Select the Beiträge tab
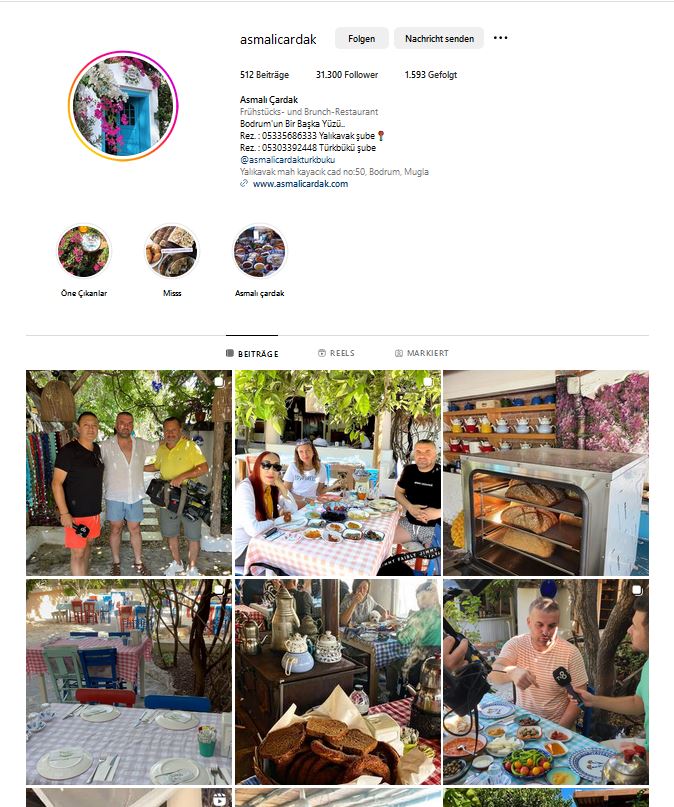Screen dimensions: 674x807 (x=252, y=353)
